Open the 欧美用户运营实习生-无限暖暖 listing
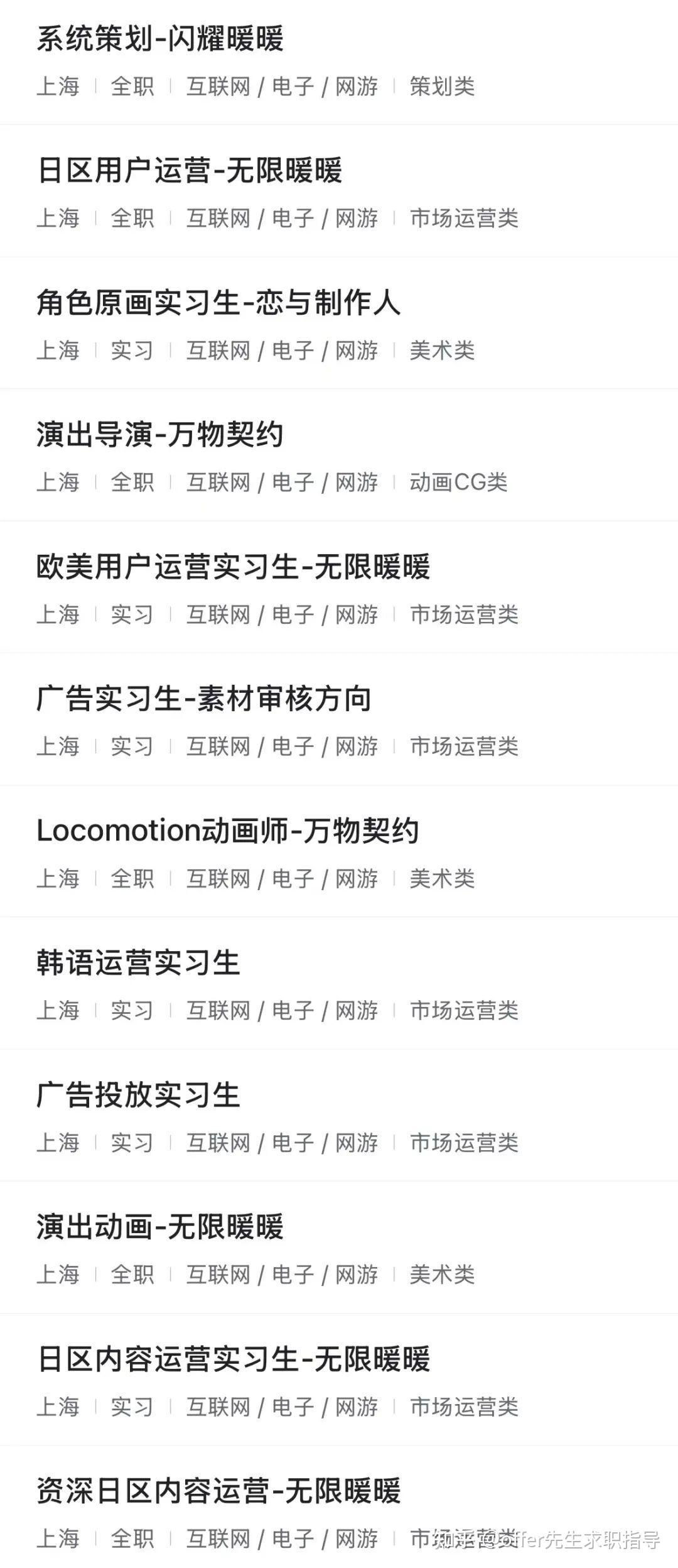The height and width of the screenshot is (1568, 678). (x=232, y=567)
